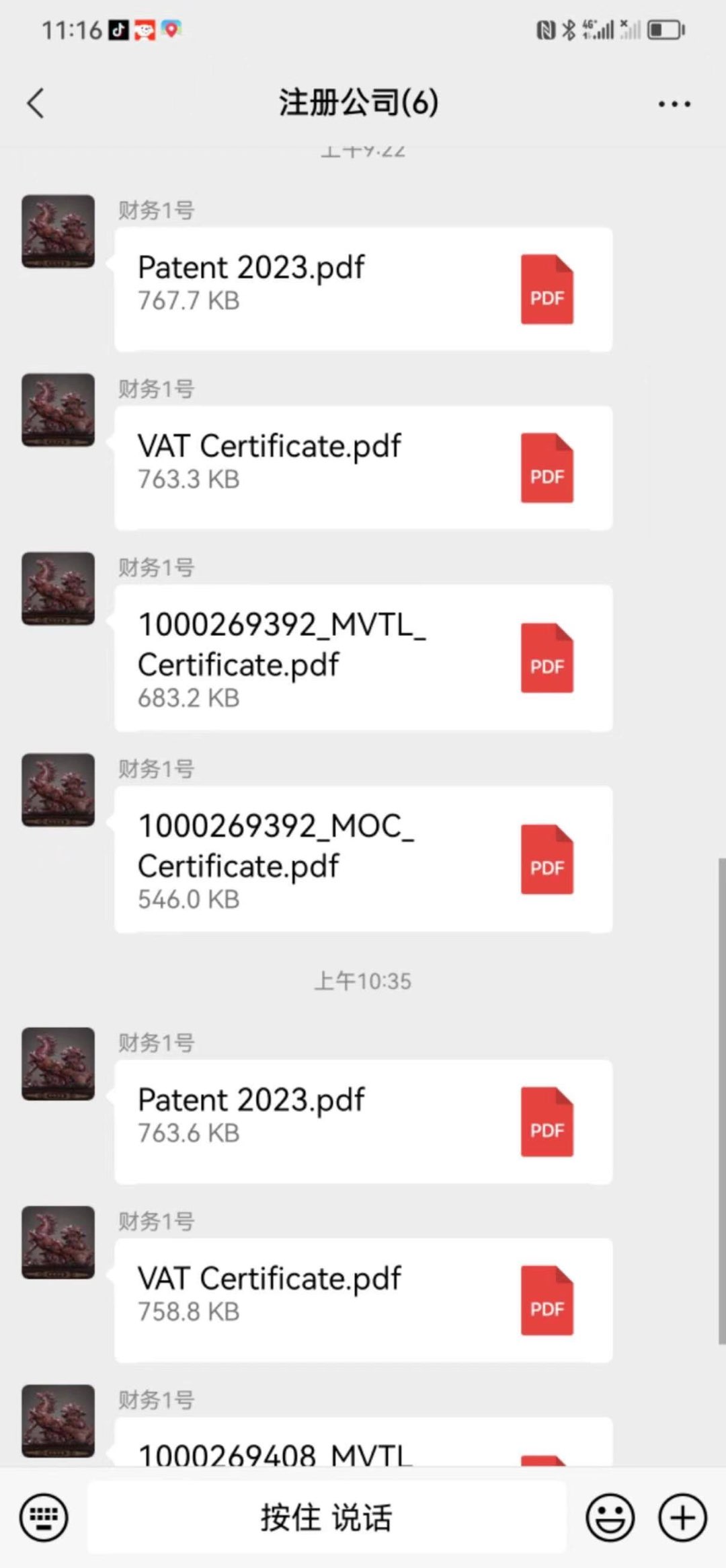Open Patent 2023.pdf sized 763.6 KB
The width and height of the screenshot is (726, 1568).
[363, 1121]
